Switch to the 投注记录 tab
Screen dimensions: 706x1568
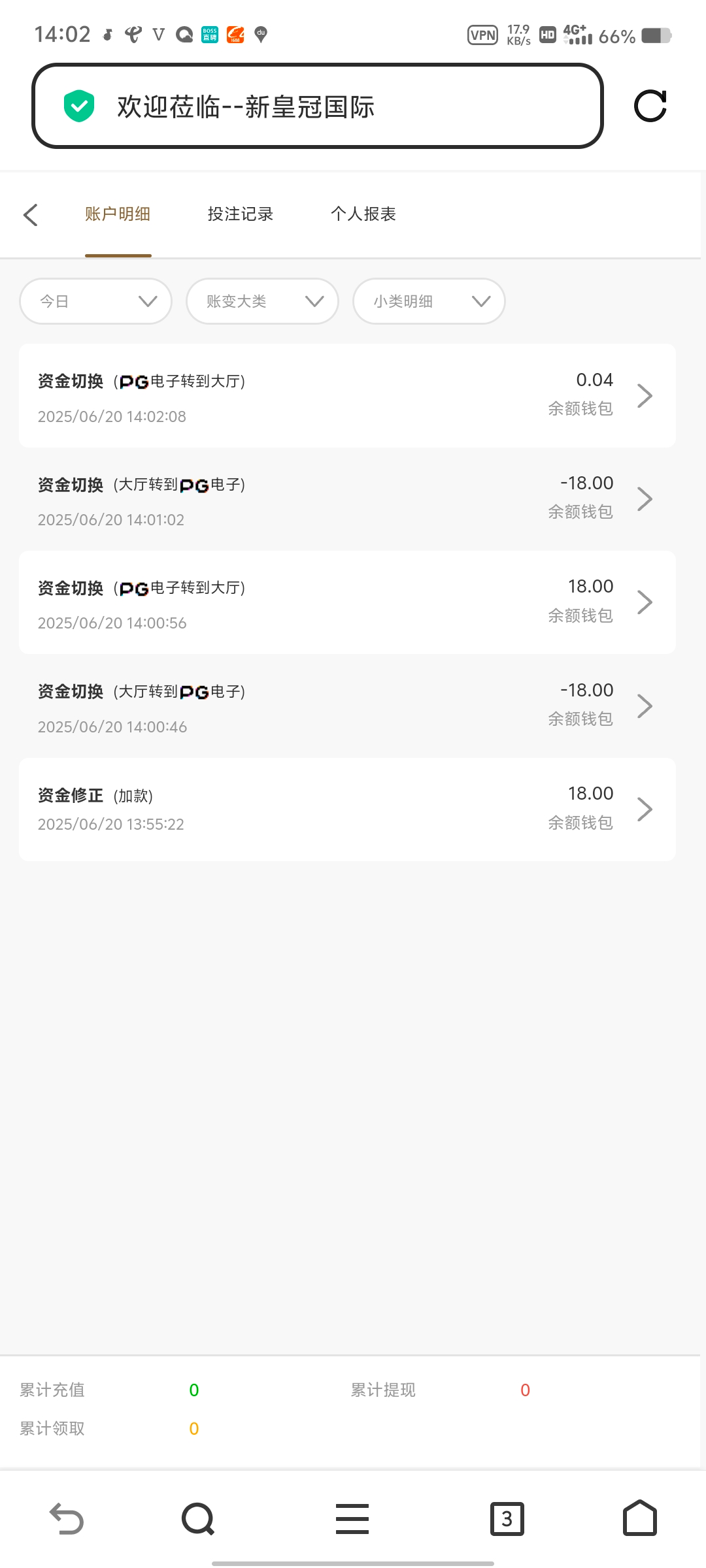[x=240, y=214]
